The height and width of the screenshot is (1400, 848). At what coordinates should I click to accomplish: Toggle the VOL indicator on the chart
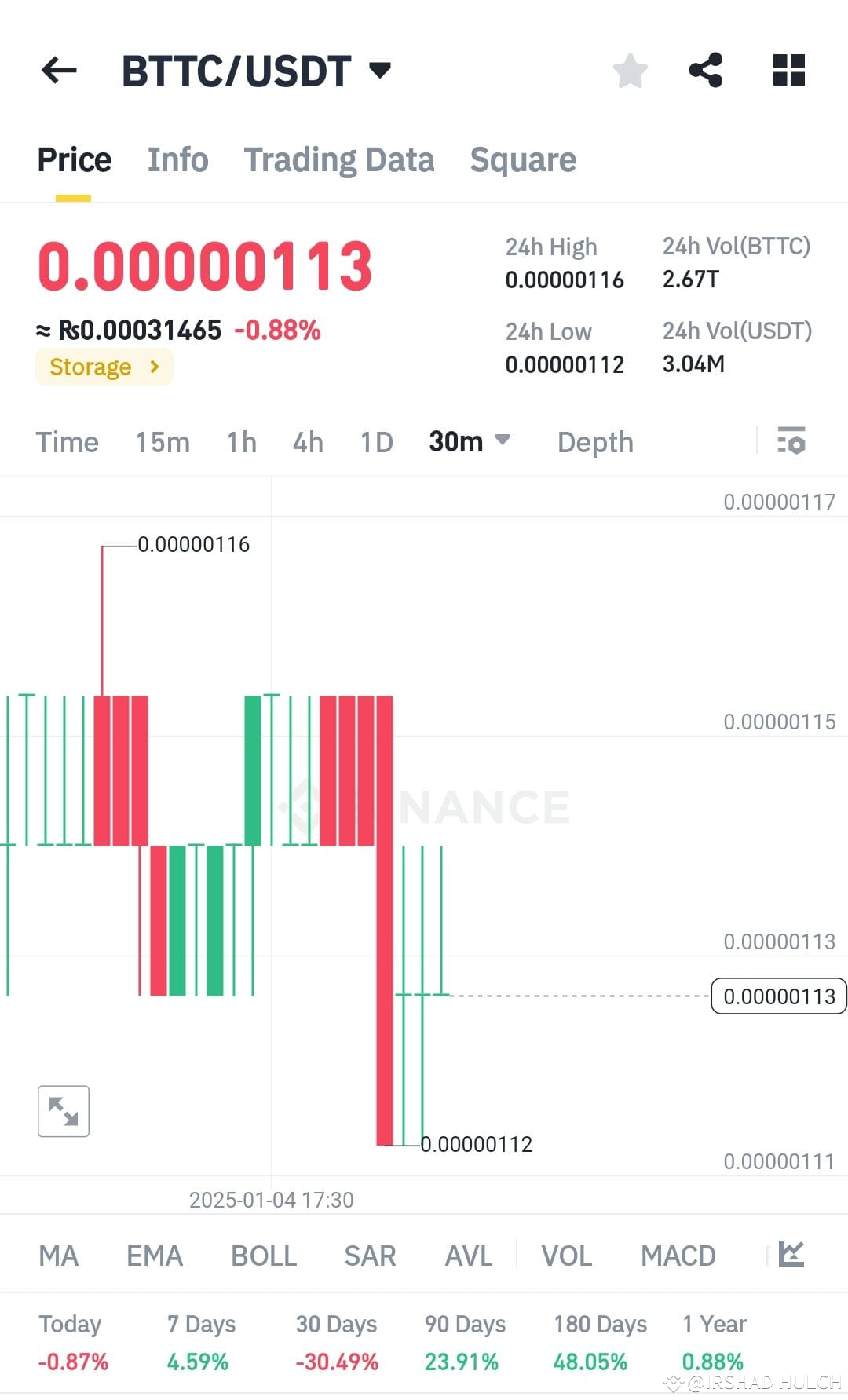(x=566, y=1256)
